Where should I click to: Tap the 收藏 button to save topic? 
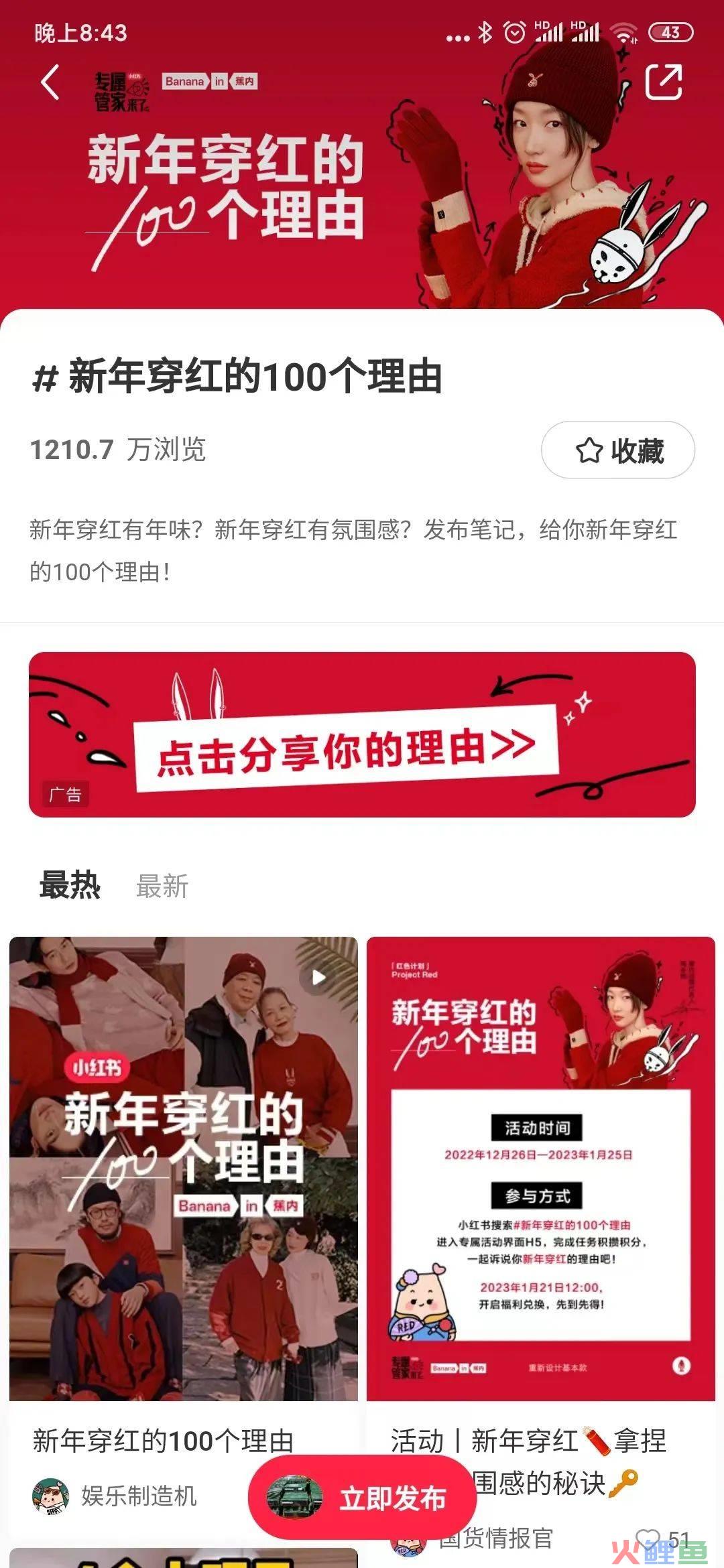617,450
